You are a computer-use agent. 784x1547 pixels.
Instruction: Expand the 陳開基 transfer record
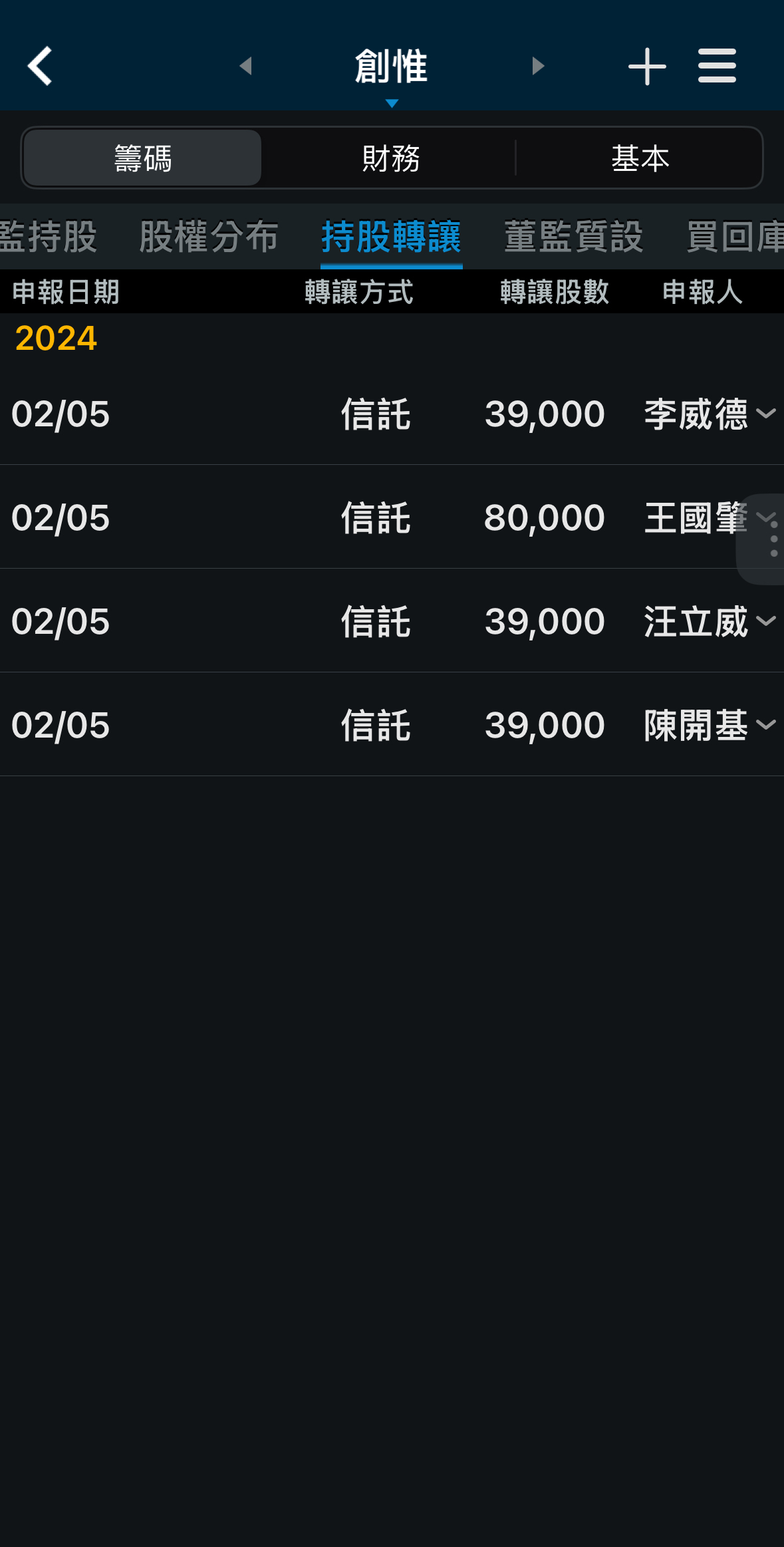766,725
